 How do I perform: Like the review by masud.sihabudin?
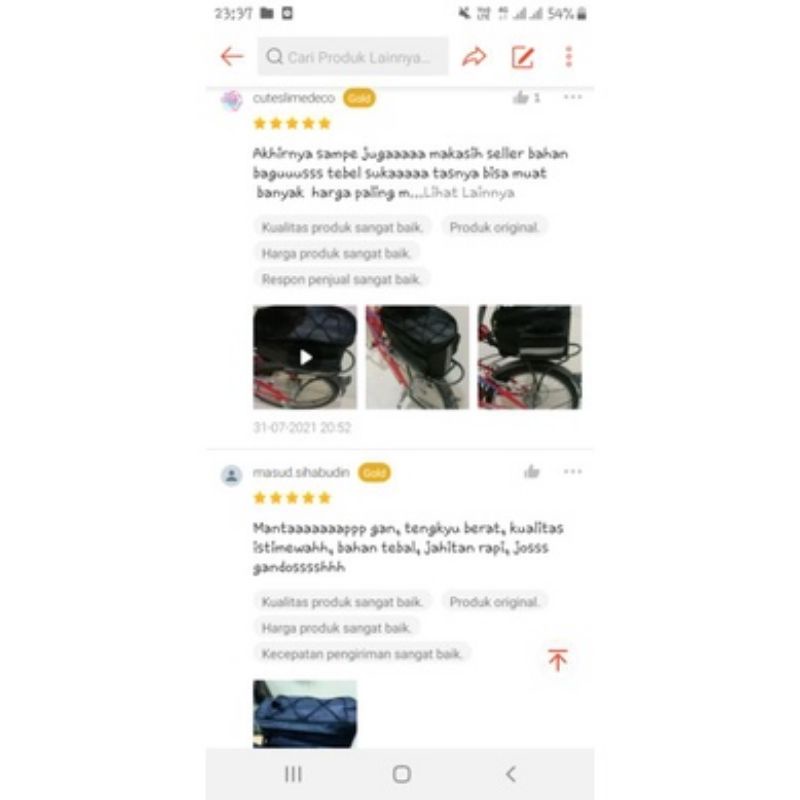click(x=531, y=472)
